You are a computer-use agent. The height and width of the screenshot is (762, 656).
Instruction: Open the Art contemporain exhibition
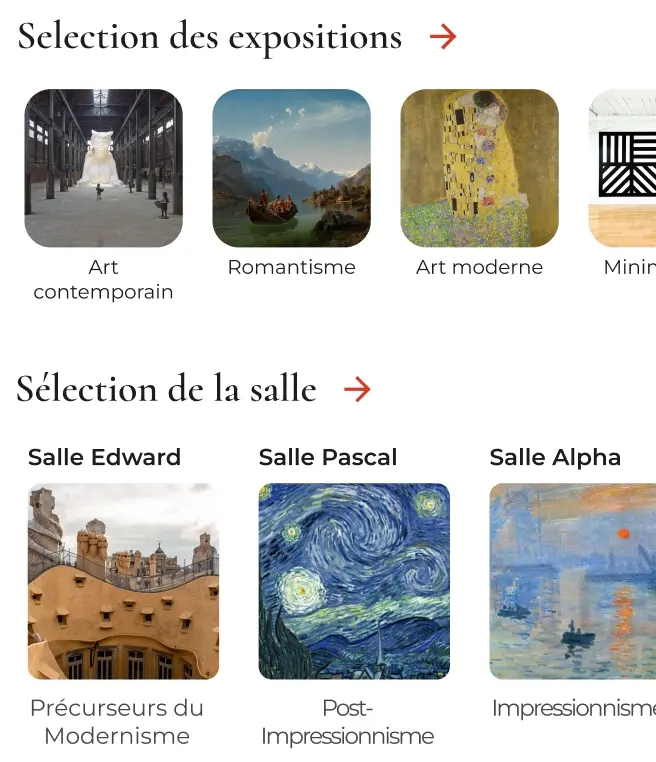(x=104, y=168)
